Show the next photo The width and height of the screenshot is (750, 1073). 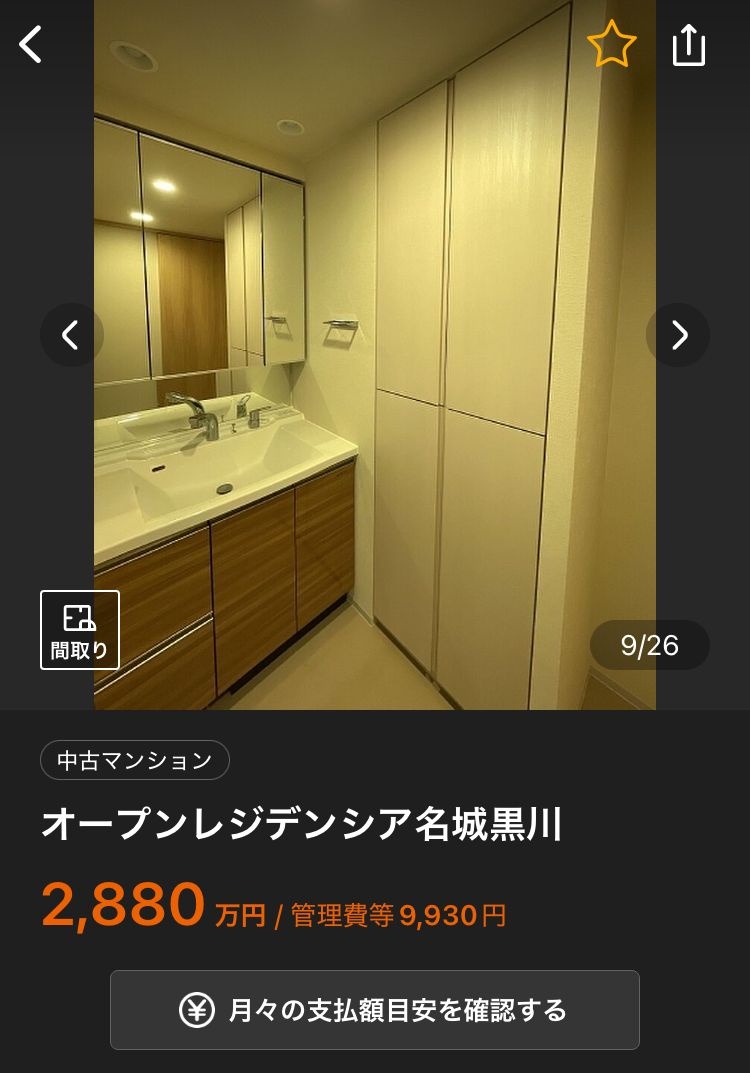coord(678,335)
